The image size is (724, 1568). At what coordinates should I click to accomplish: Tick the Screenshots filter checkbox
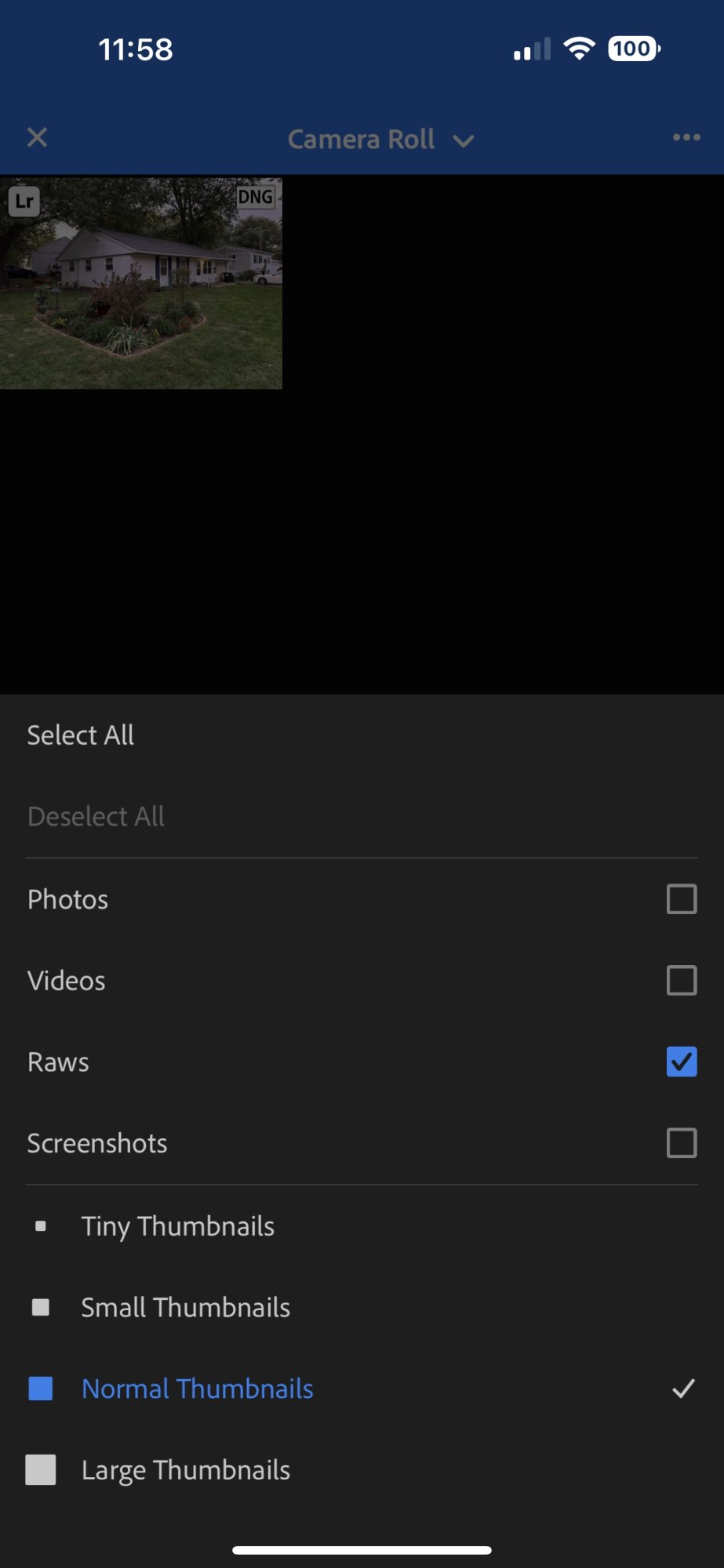point(681,1143)
